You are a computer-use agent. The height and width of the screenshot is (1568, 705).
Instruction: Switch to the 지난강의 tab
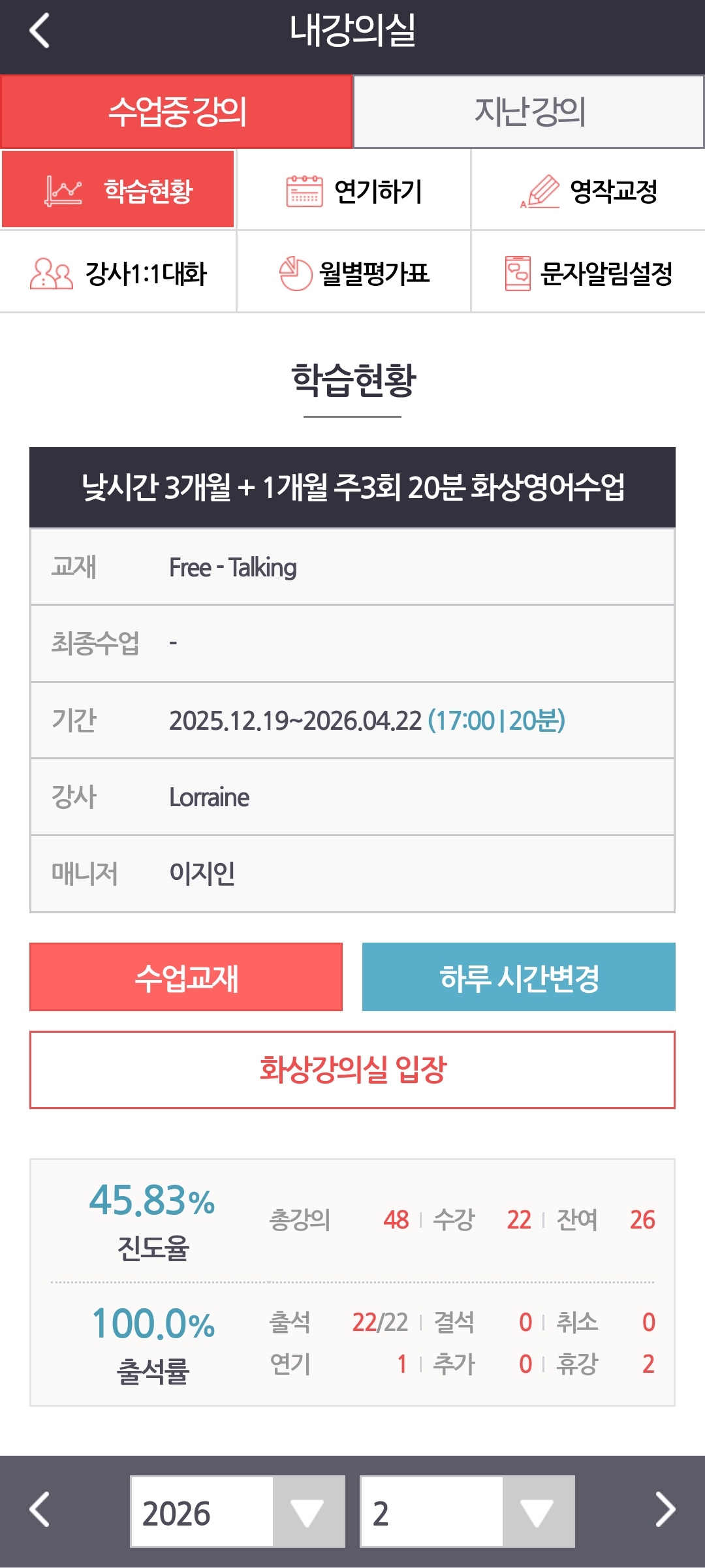tap(529, 112)
